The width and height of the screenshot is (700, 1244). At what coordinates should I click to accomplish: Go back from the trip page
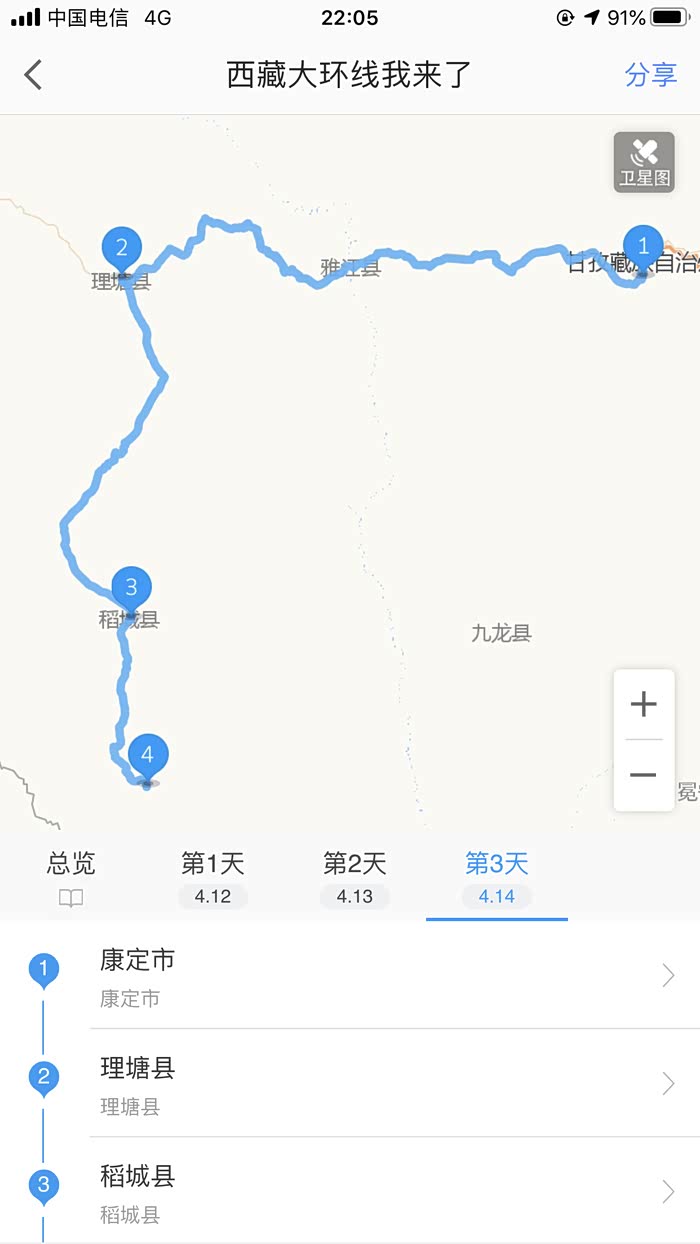coord(34,75)
